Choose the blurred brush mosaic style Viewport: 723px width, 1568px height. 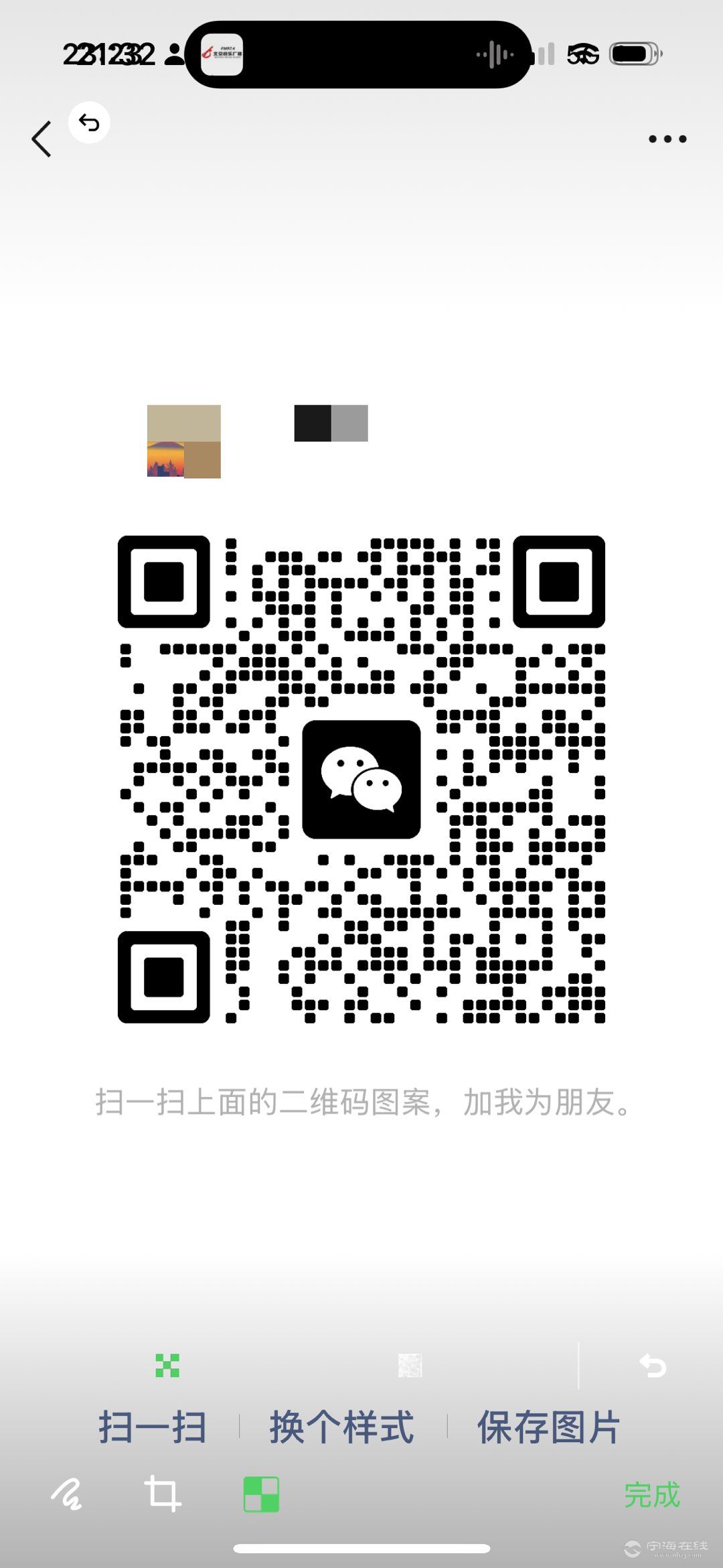tap(410, 1365)
